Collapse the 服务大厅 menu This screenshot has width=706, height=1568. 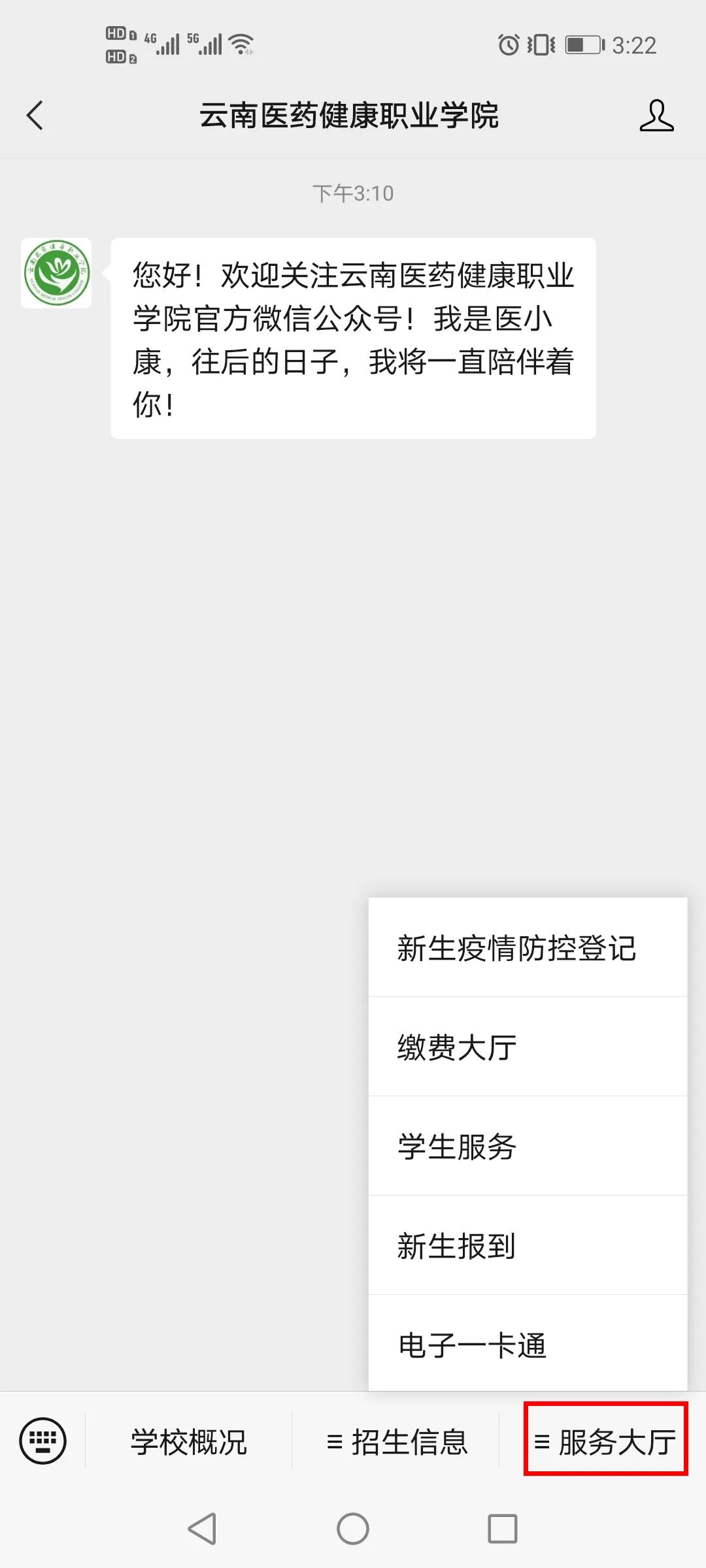click(605, 1441)
